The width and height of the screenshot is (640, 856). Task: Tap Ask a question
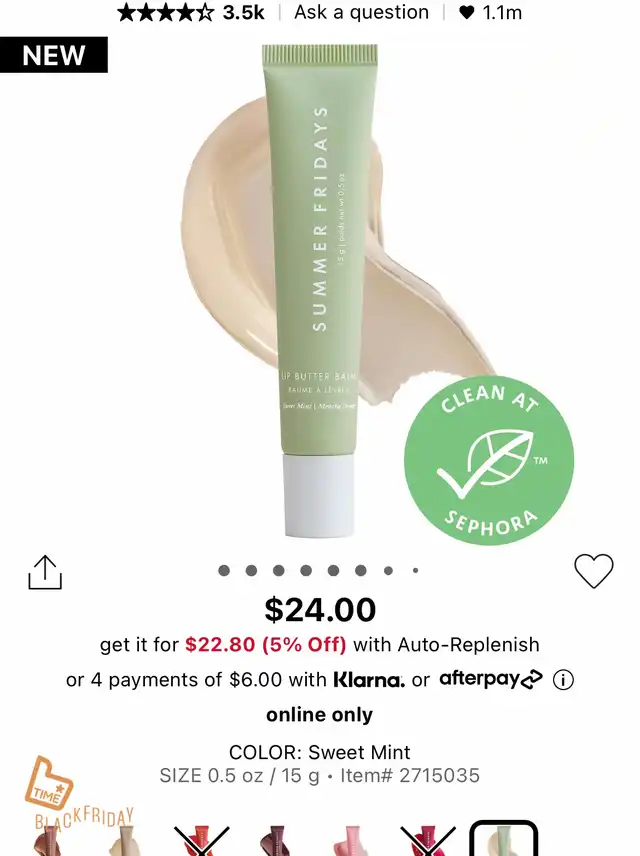click(361, 13)
